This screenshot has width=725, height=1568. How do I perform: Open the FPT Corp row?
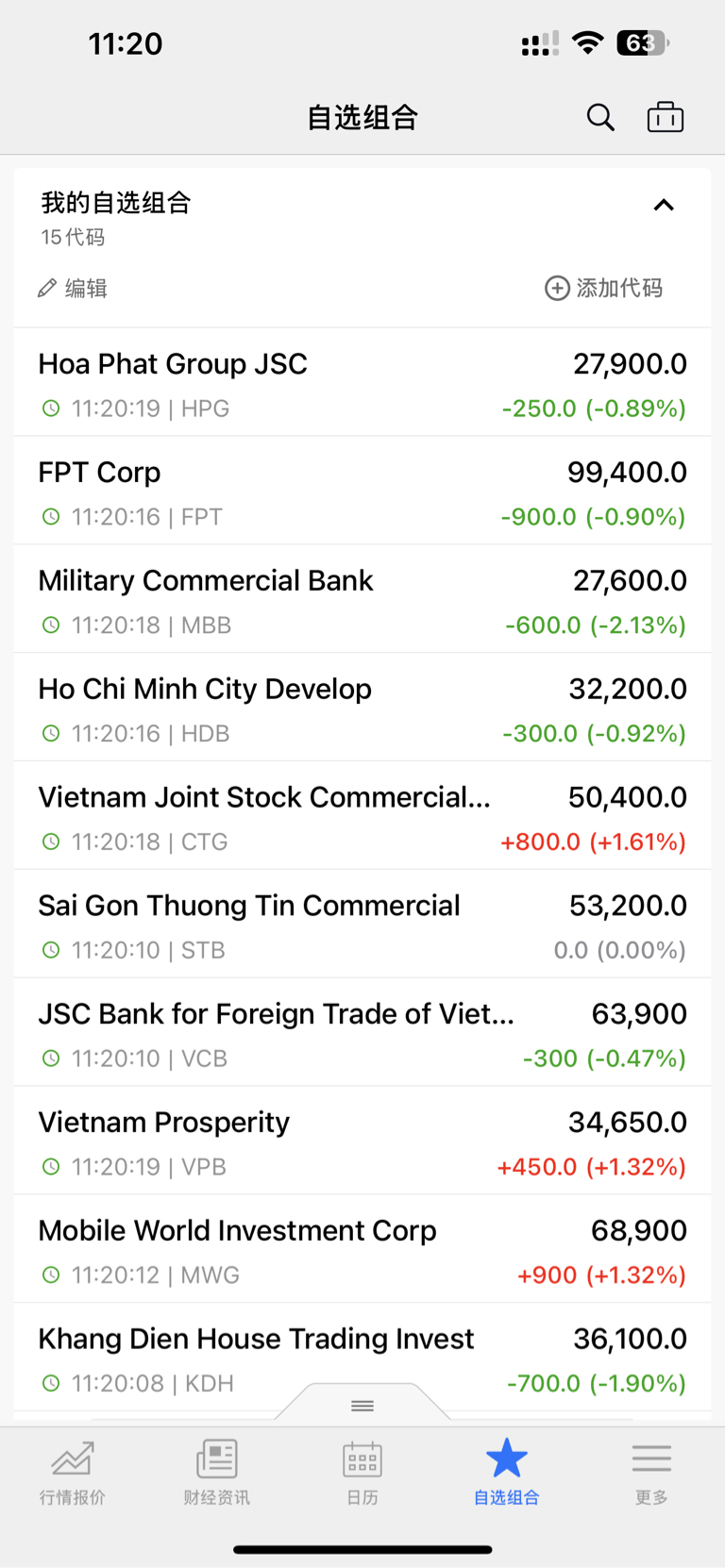pos(362,491)
